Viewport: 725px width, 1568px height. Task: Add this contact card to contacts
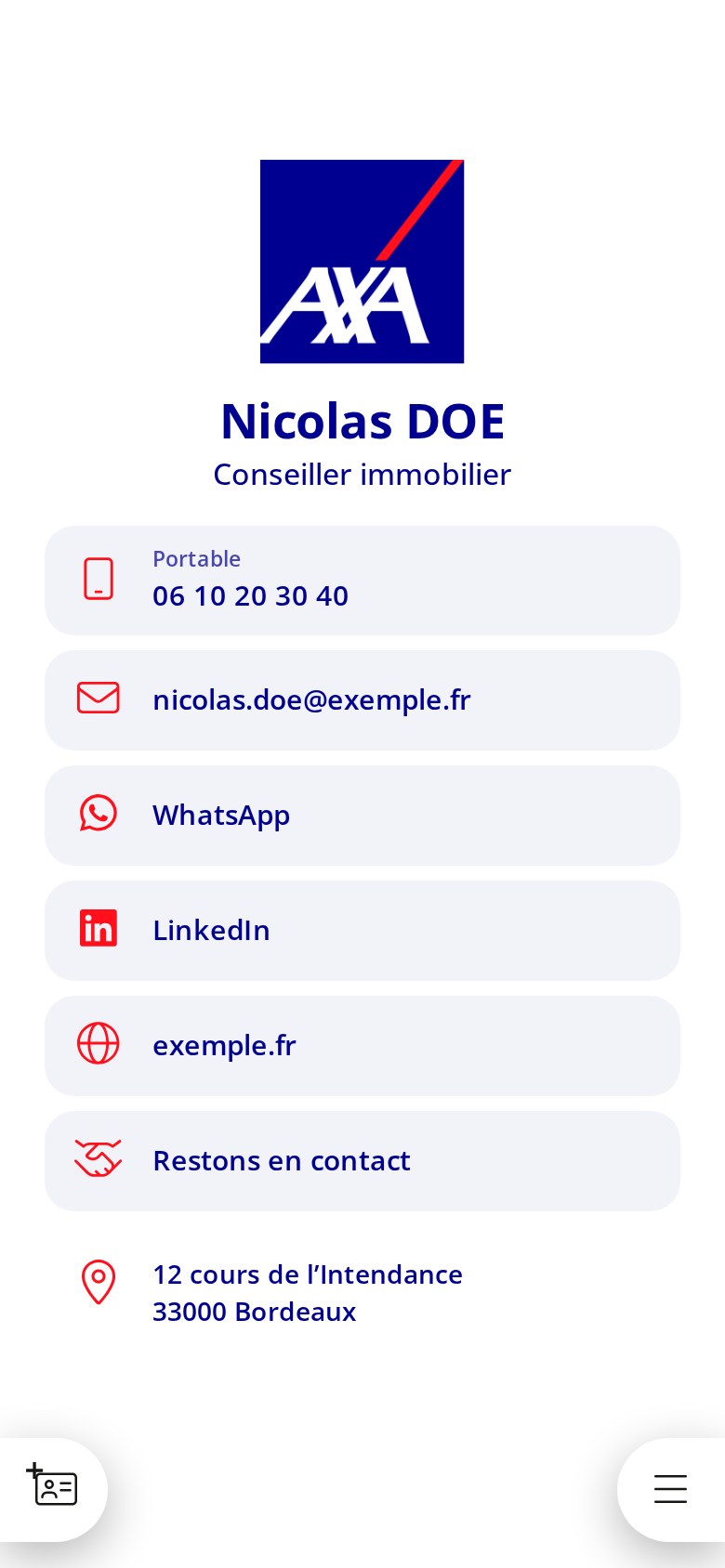pos(52,1489)
